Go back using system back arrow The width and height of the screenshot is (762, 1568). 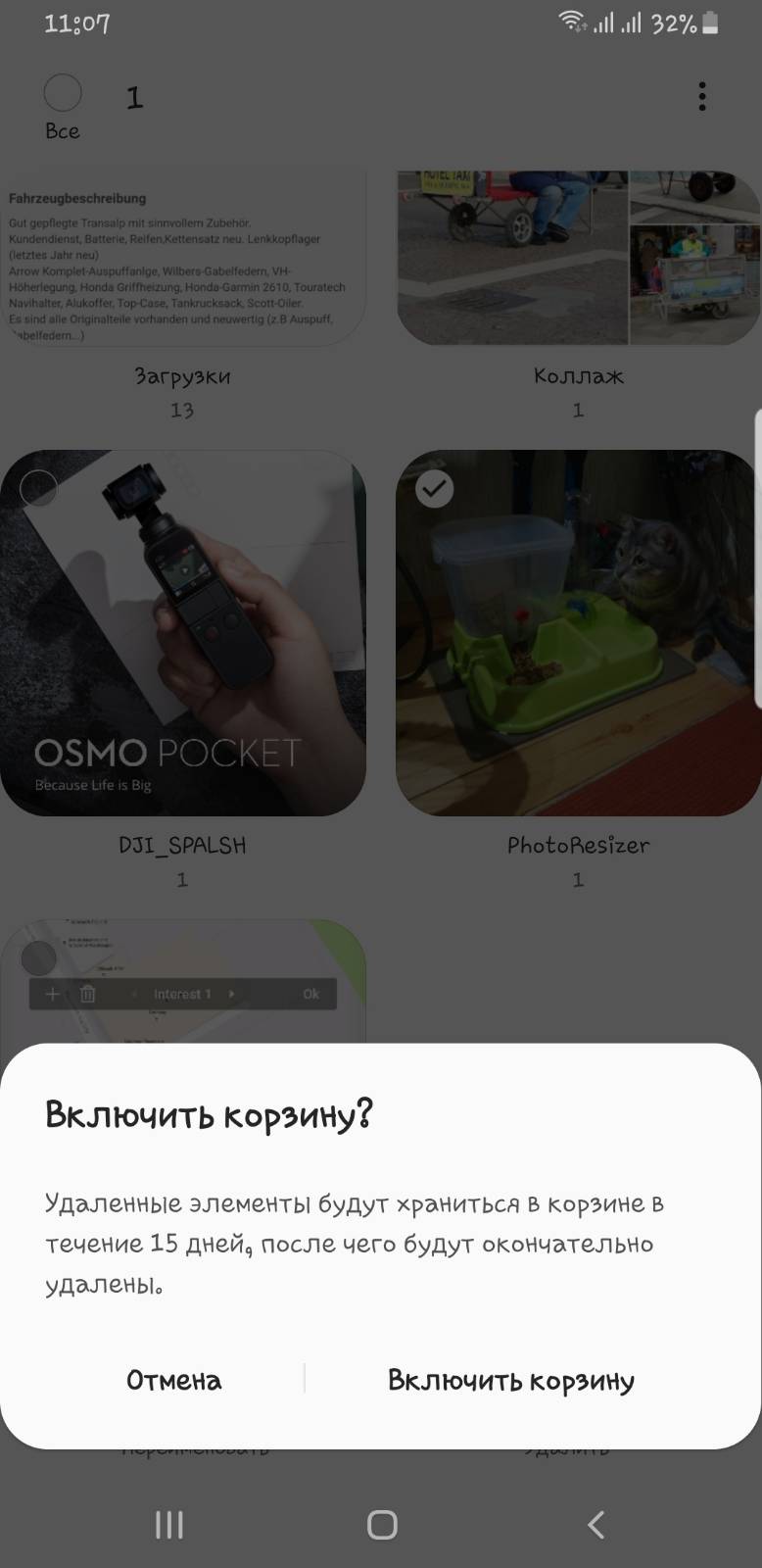tap(595, 1524)
